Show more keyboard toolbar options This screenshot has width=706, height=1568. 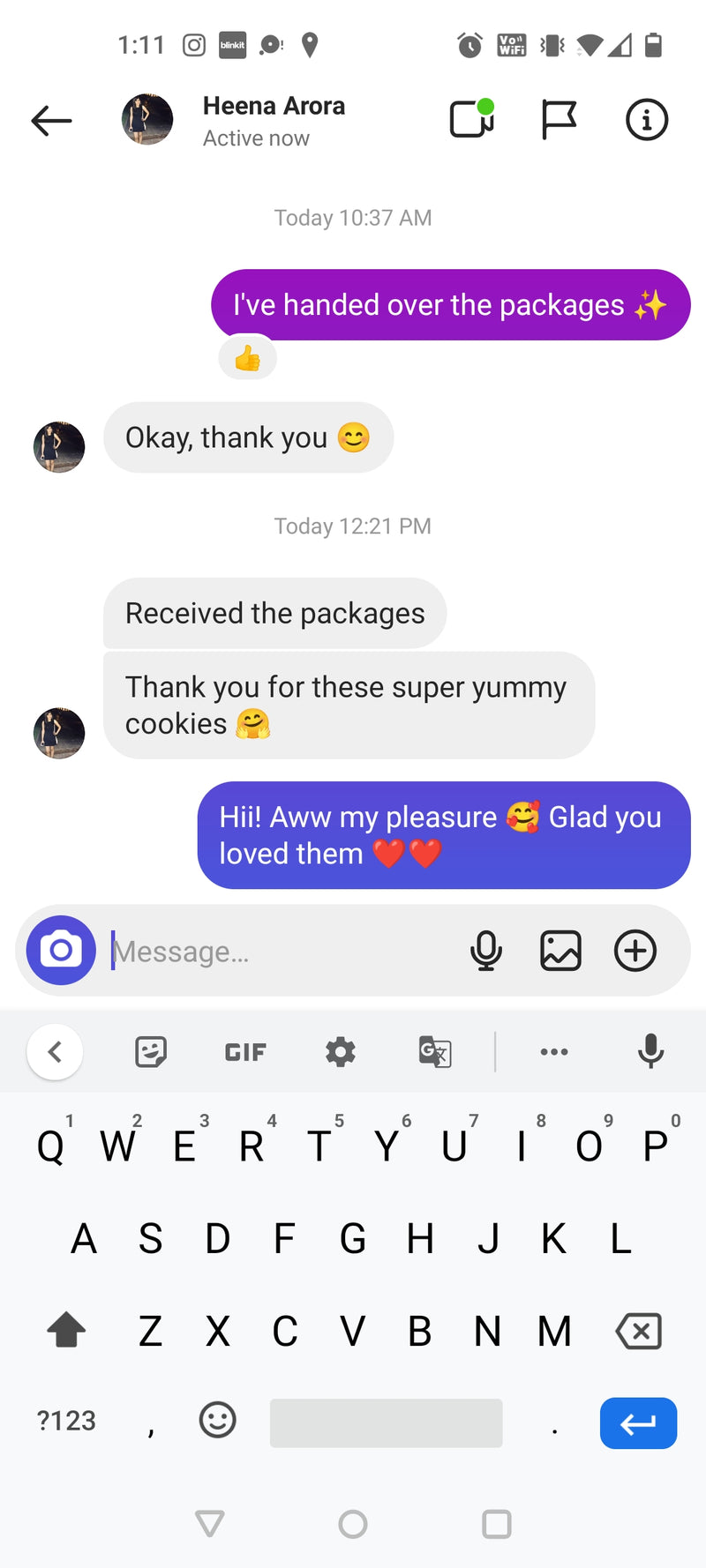(x=554, y=1051)
